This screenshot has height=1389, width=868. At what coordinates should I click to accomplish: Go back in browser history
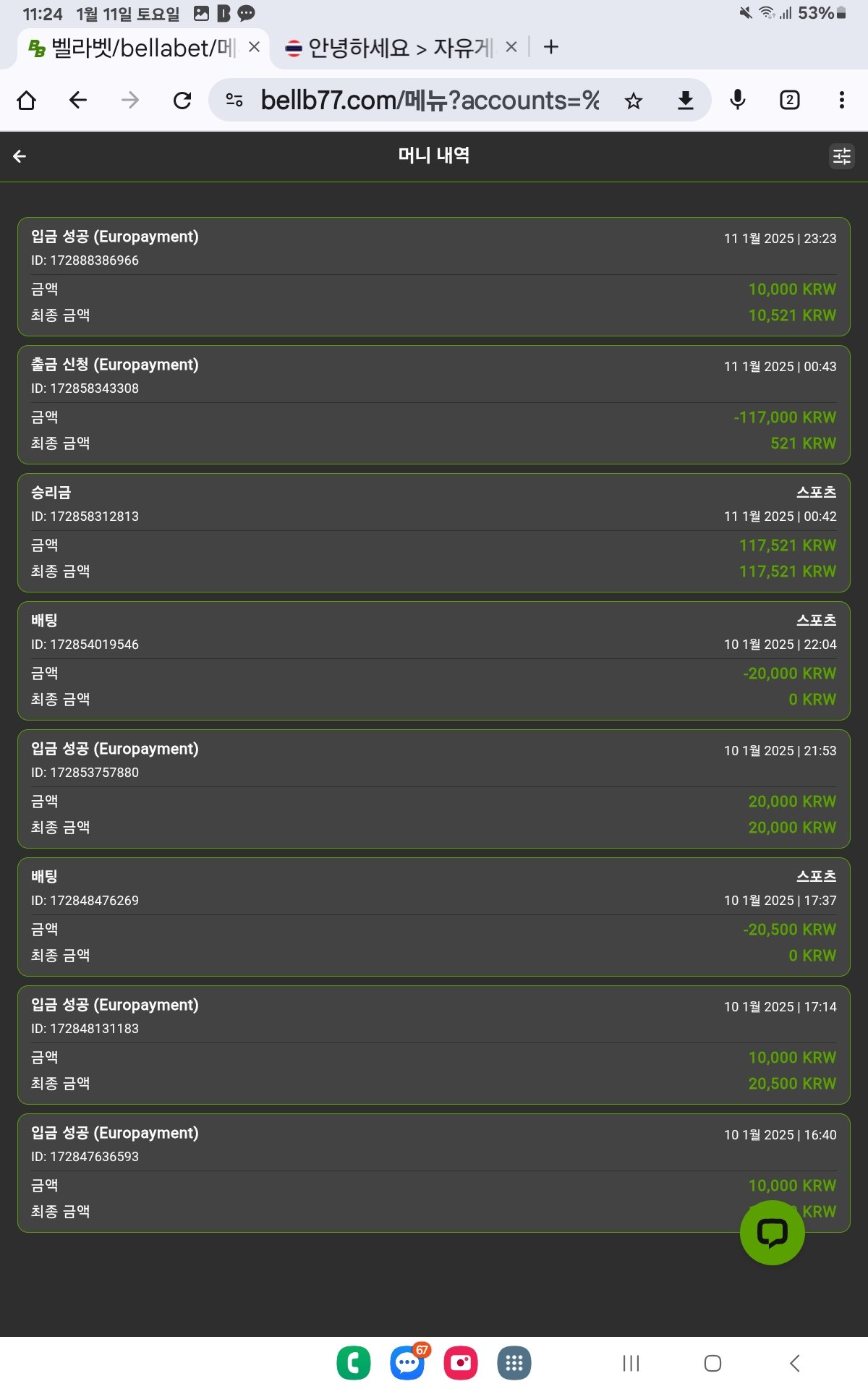(78, 100)
